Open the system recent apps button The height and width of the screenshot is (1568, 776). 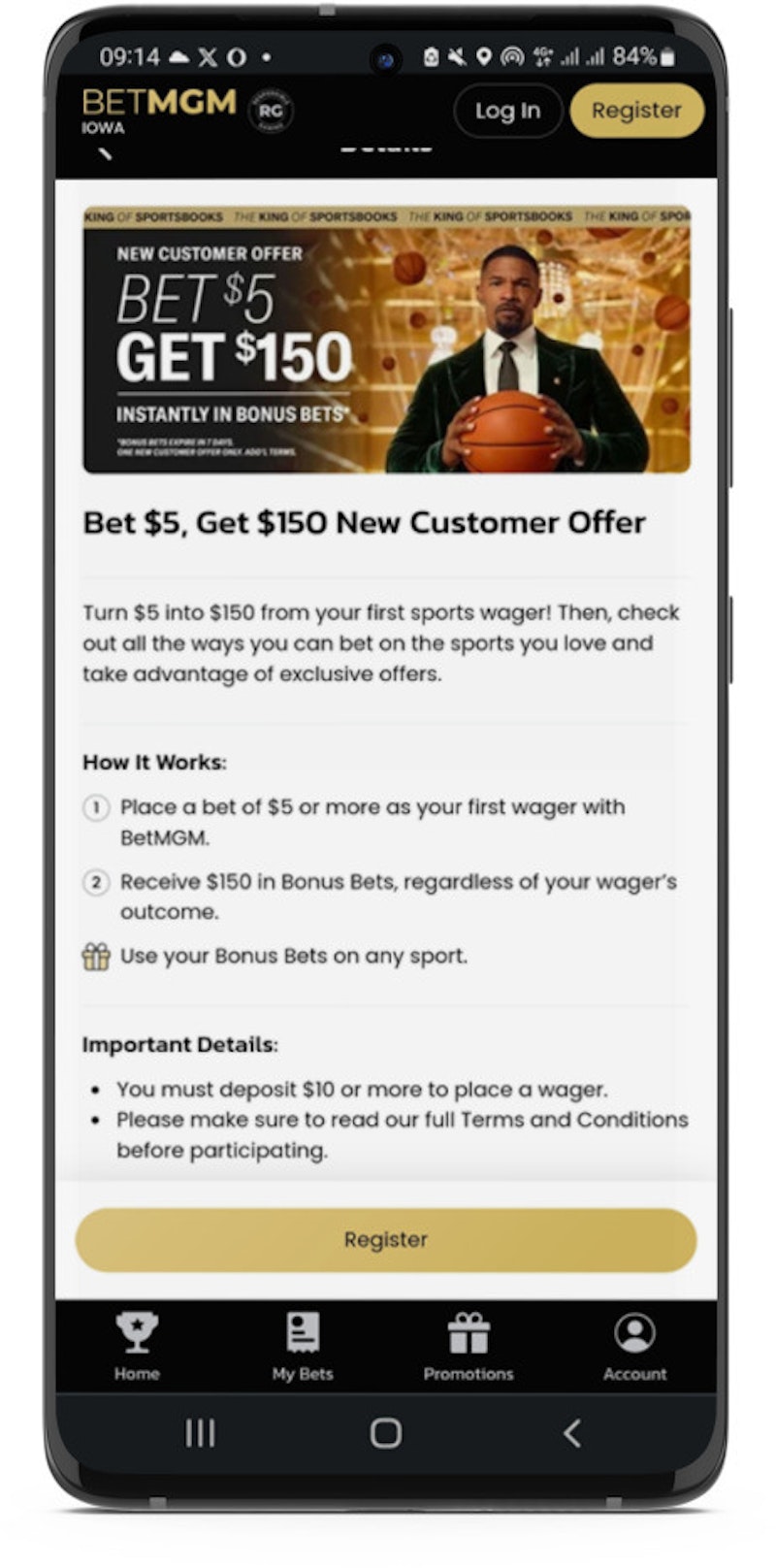tap(200, 1432)
